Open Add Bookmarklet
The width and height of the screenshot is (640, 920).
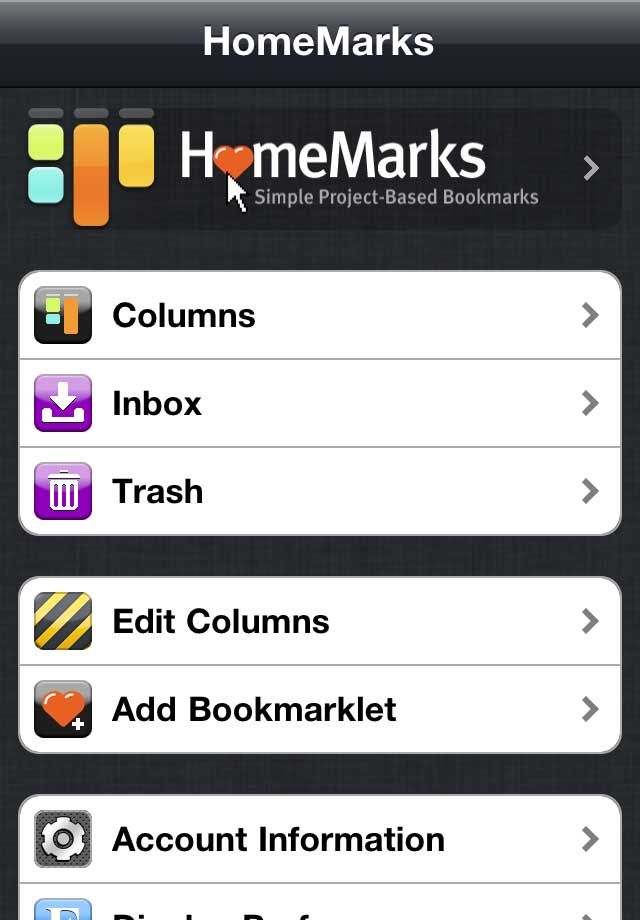(320, 710)
